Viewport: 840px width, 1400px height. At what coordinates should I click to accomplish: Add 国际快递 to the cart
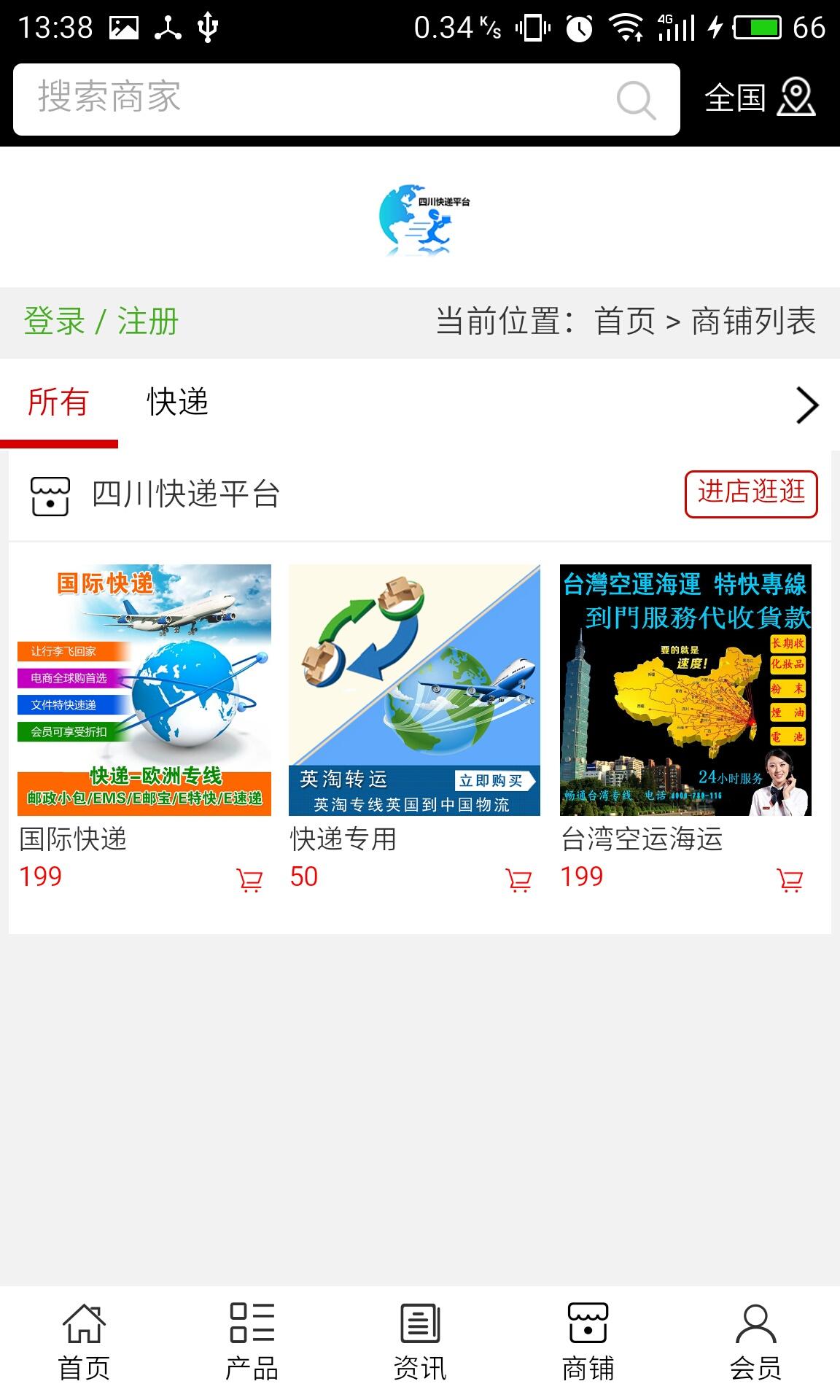(249, 880)
